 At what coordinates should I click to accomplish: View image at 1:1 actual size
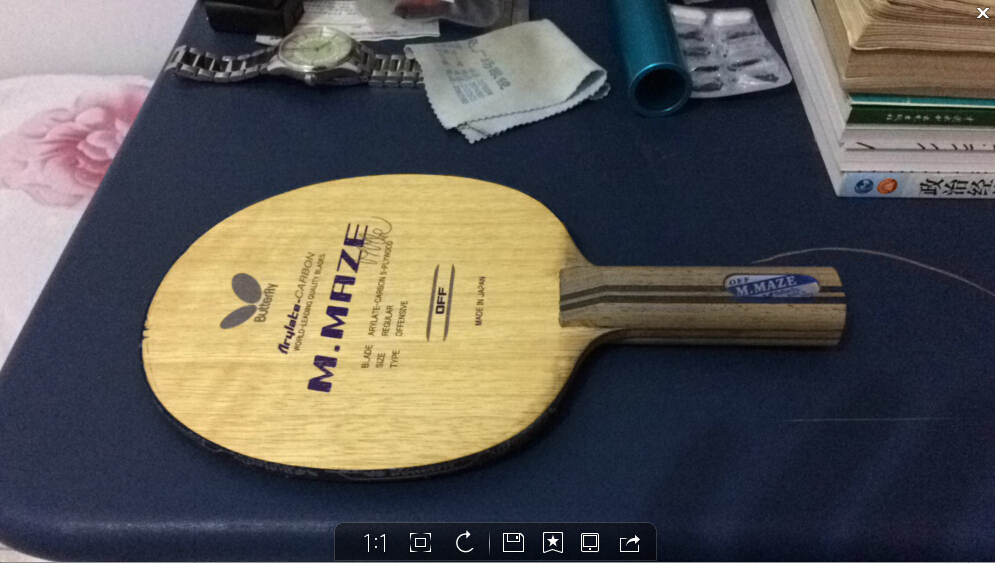pos(375,543)
